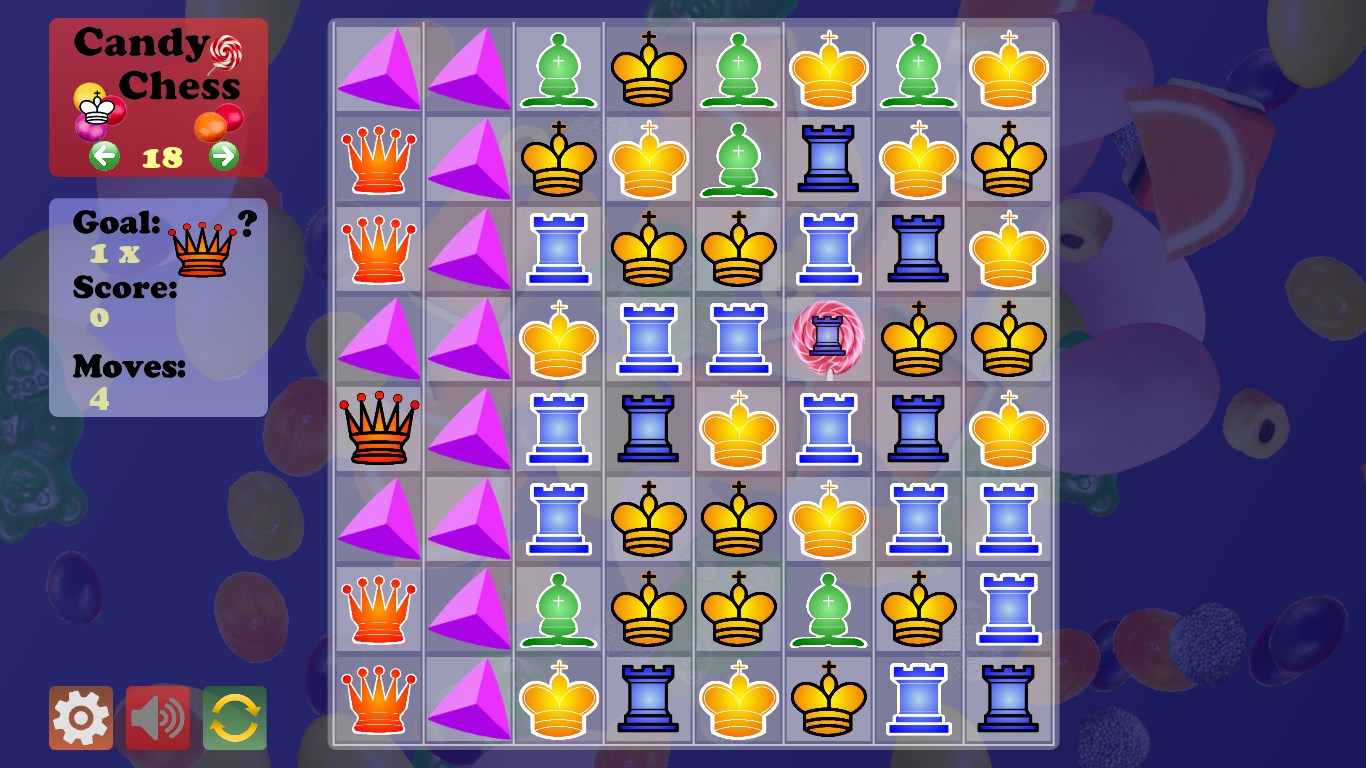Select the lollipop rook piece
Image resolution: width=1366 pixels, height=768 pixels.
(828, 337)
